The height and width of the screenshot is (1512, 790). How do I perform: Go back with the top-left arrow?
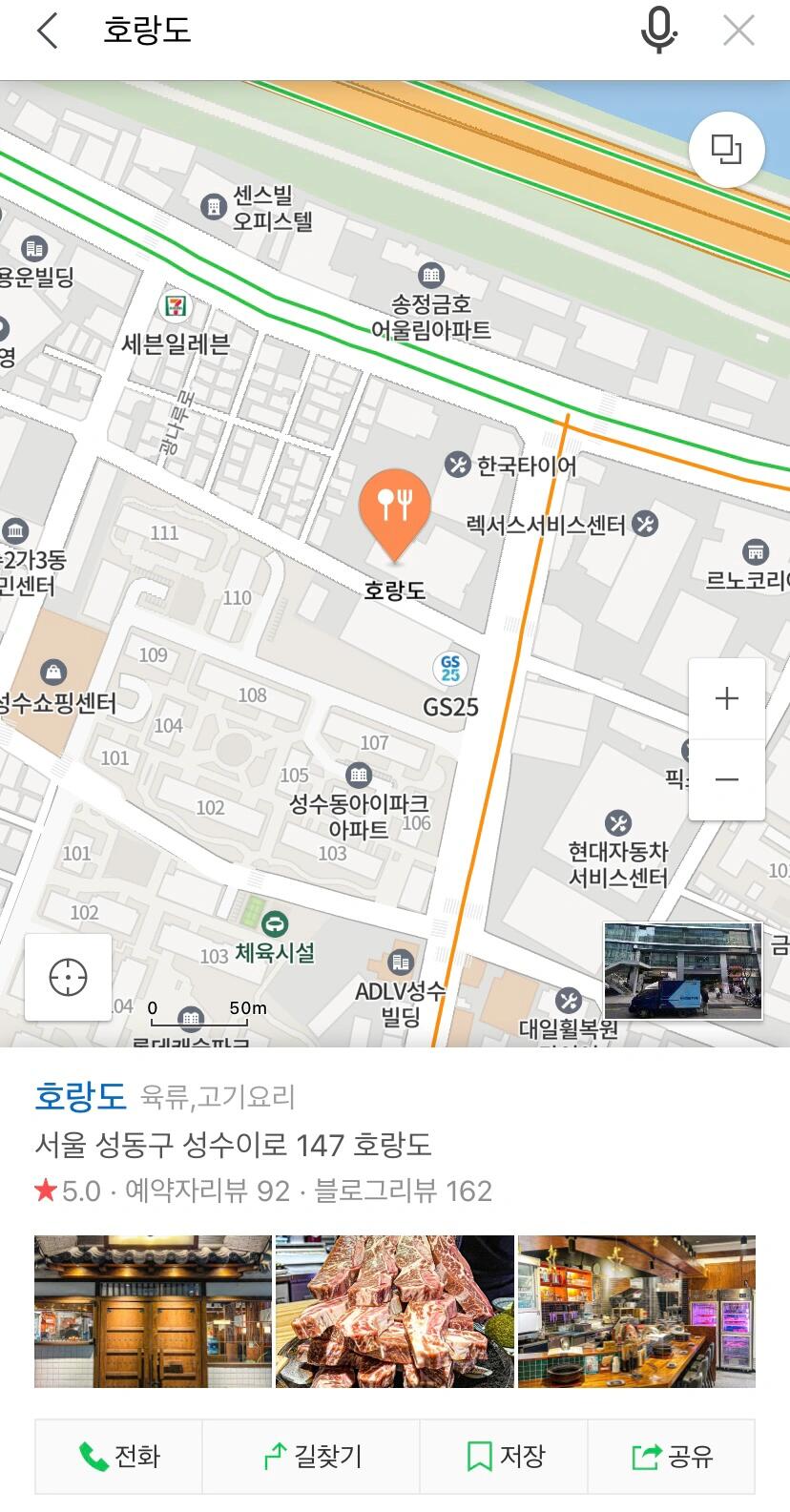[x=47, y=31]
